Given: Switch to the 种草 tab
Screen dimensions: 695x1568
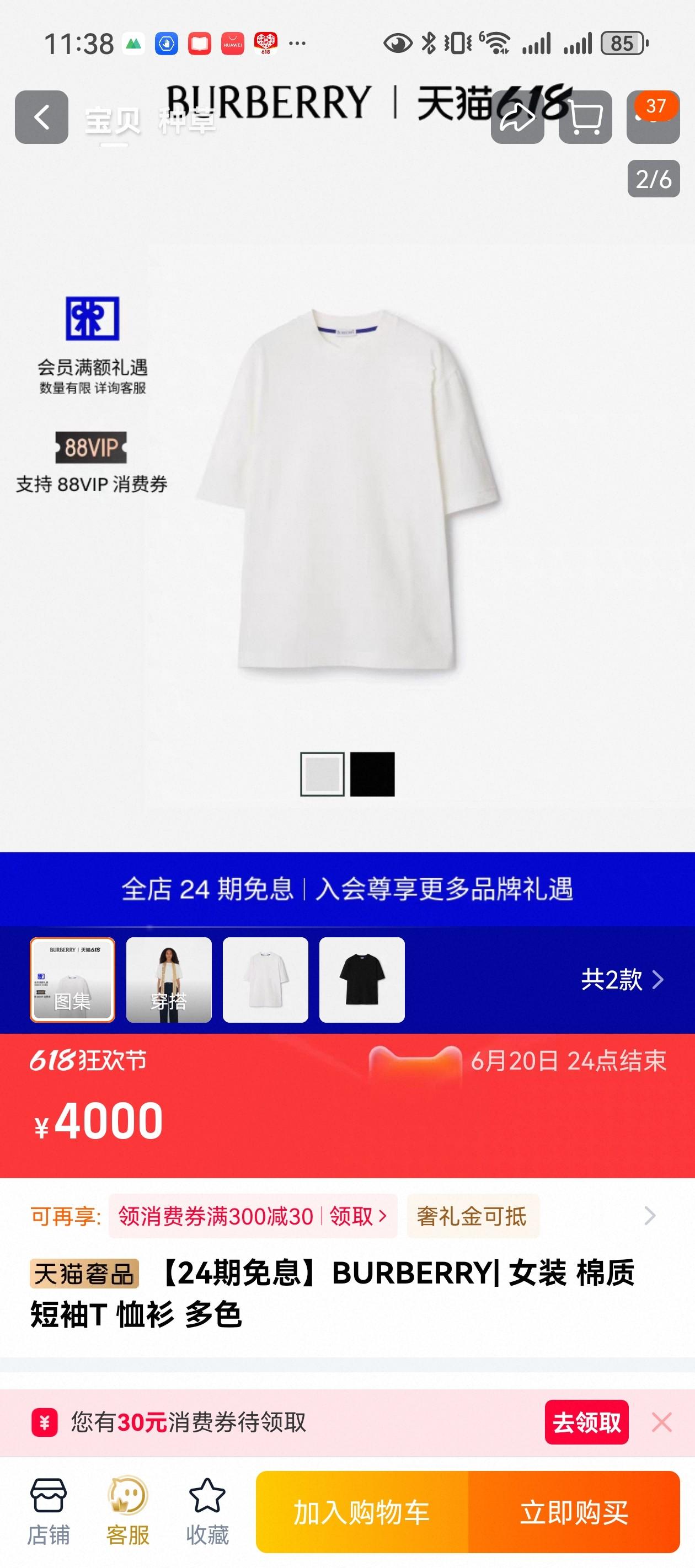Looking at the screenshot, I should click(186, 121).
